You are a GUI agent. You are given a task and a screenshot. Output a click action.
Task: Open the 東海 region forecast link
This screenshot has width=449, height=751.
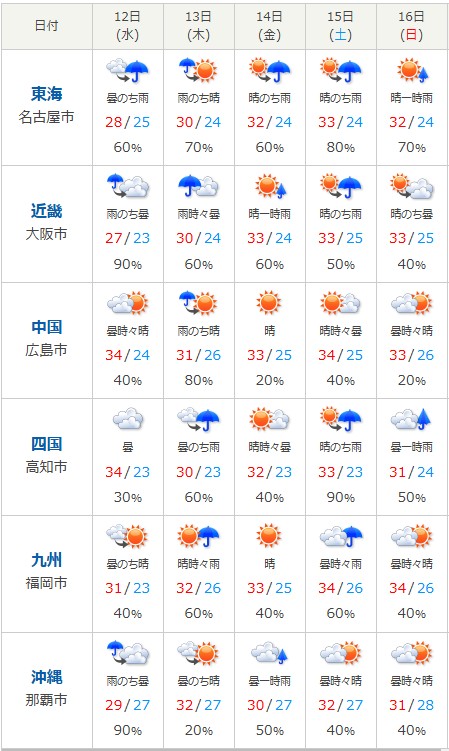[x=46, y=94]
